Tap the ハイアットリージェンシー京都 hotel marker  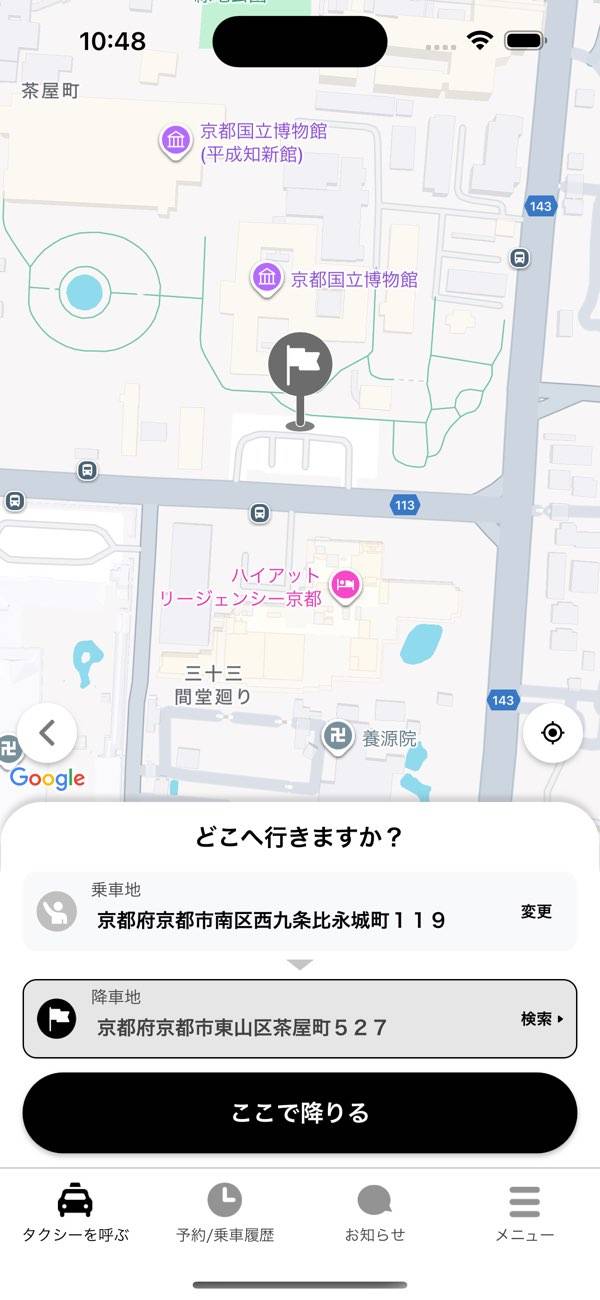345,585
